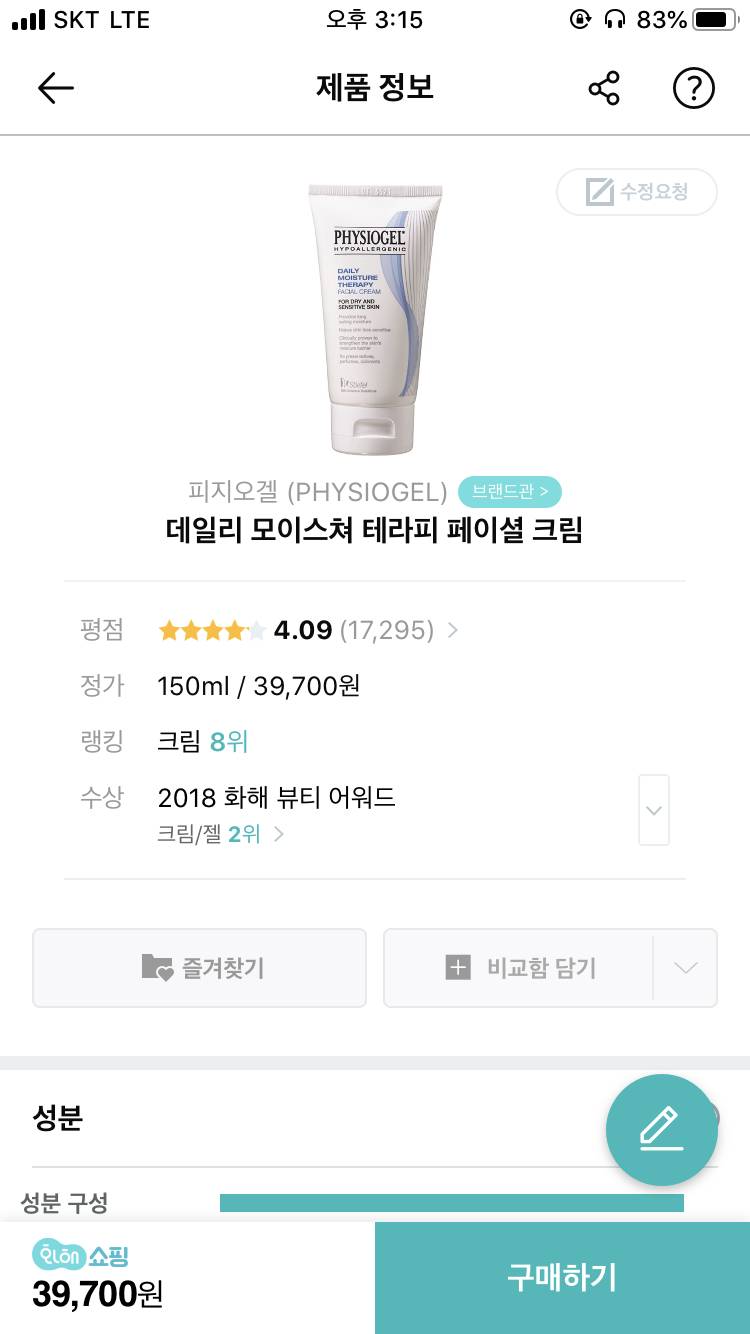Open help with the question mark icon
The width and height of the screenshot is (750, 1334).
point(693,88)
